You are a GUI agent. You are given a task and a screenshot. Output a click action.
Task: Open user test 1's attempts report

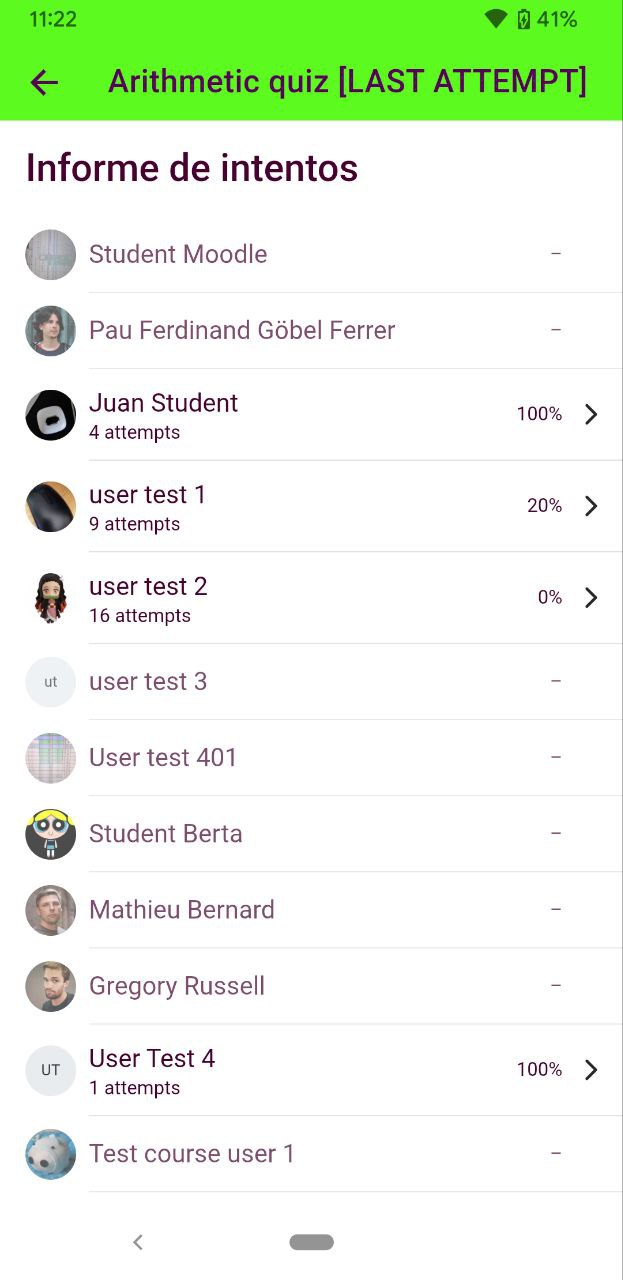pos(311,507)
